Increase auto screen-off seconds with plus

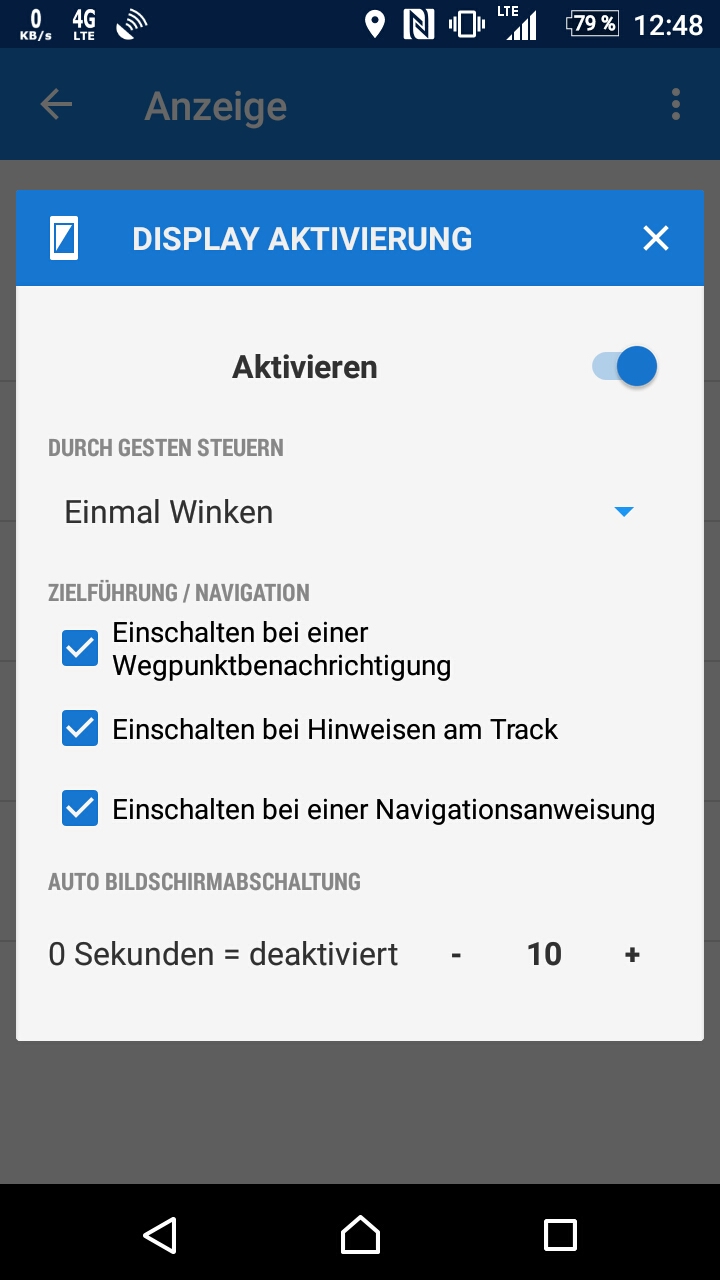tap(632, 955)
